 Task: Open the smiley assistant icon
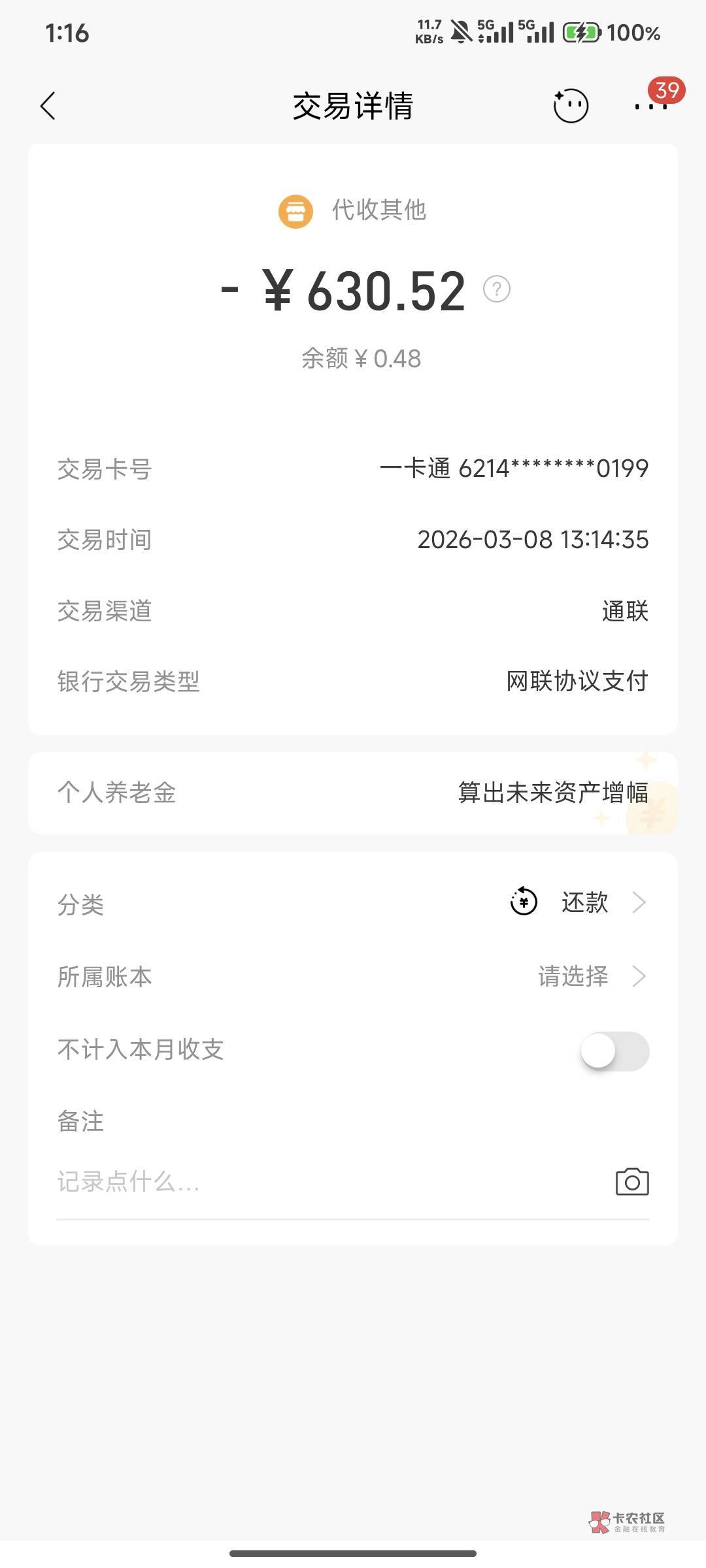coord(571,106)
